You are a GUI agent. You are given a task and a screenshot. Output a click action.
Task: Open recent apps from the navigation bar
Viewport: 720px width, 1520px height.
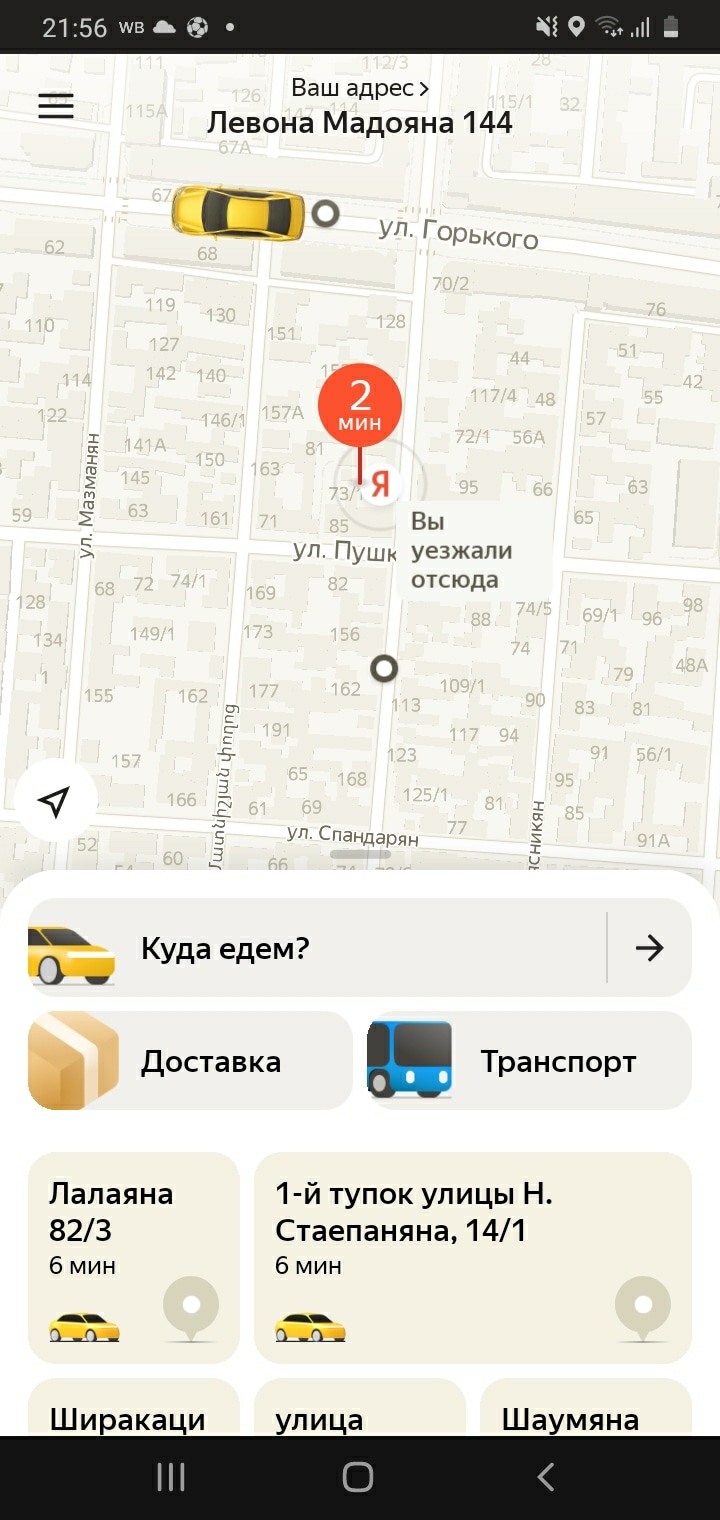click(x=171, y=1477)
